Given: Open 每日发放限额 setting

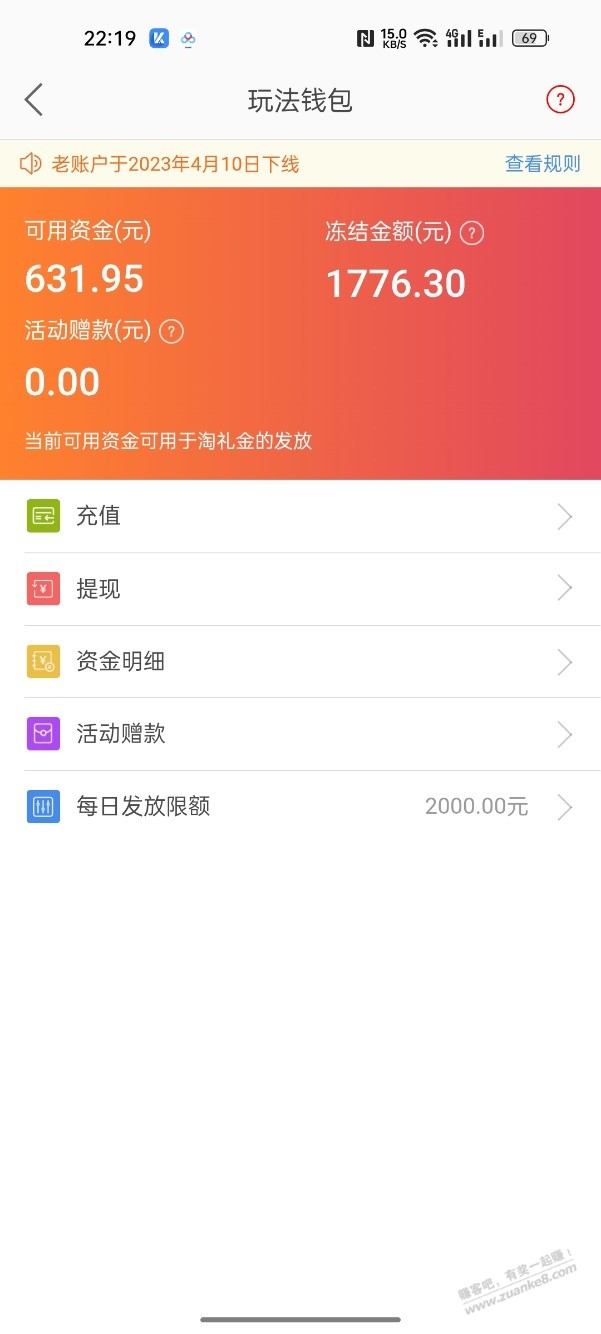Looking at the screenshot, I should (300, 807).
